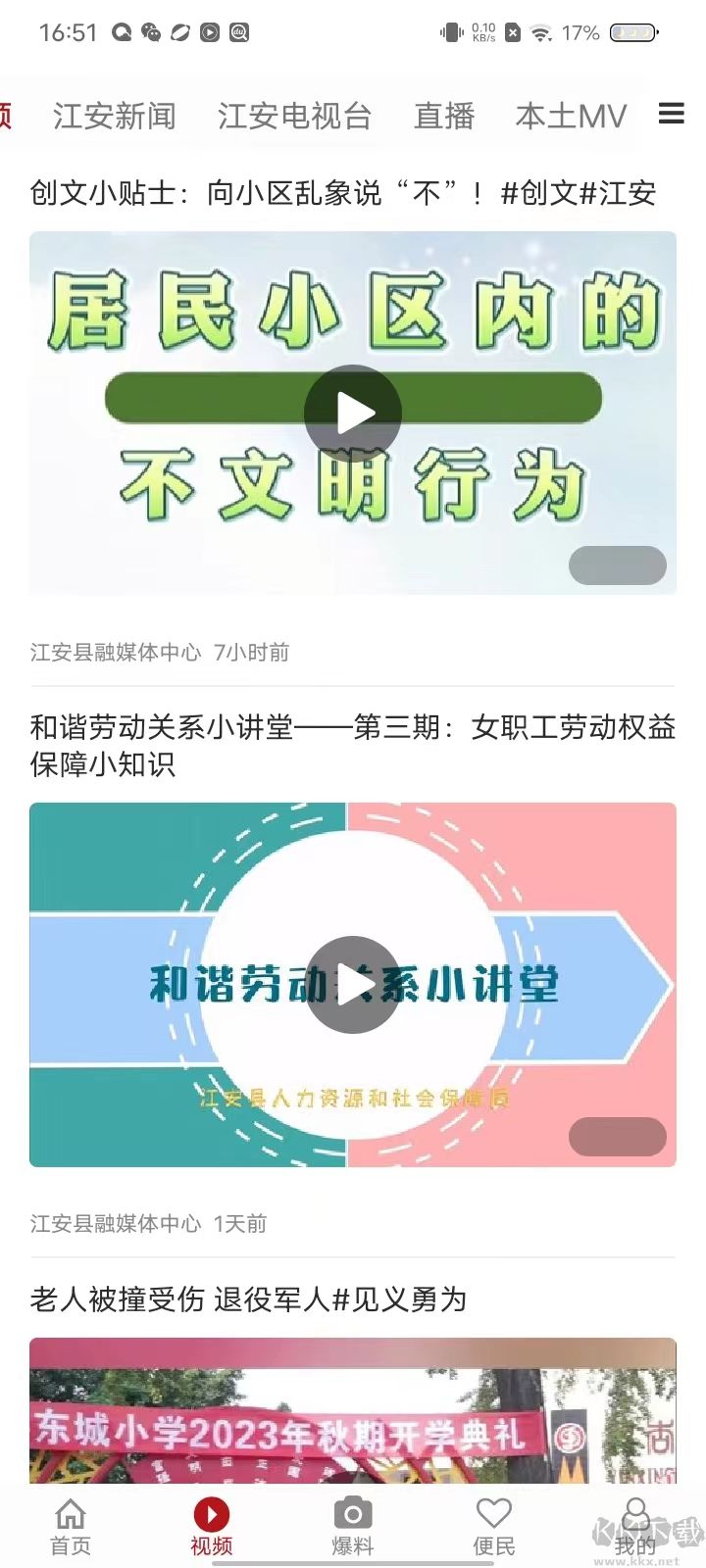The image size is (706, 1568).
Task: Open 女职工劳动权益保障小知识 post title
Action: [x=353, y=745]
